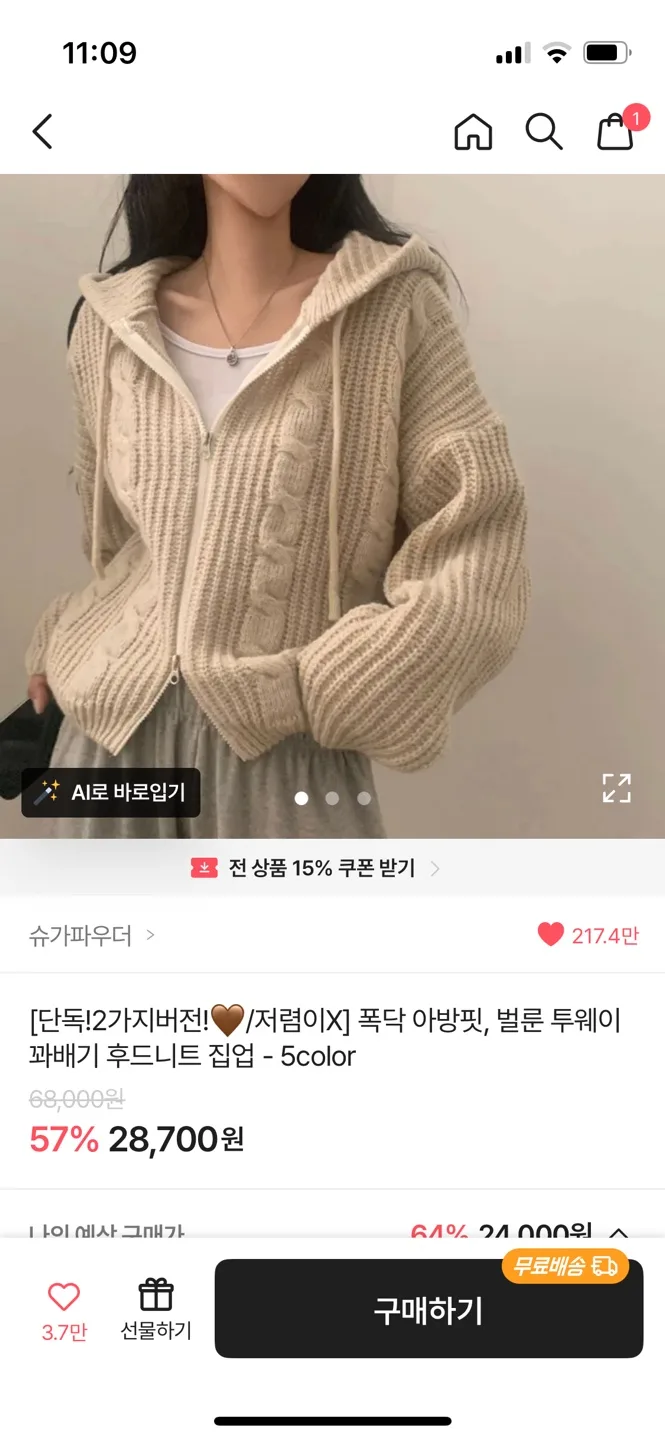Open the home icon
This screenshot has width=665, height=1440.
tap(473, 132)
